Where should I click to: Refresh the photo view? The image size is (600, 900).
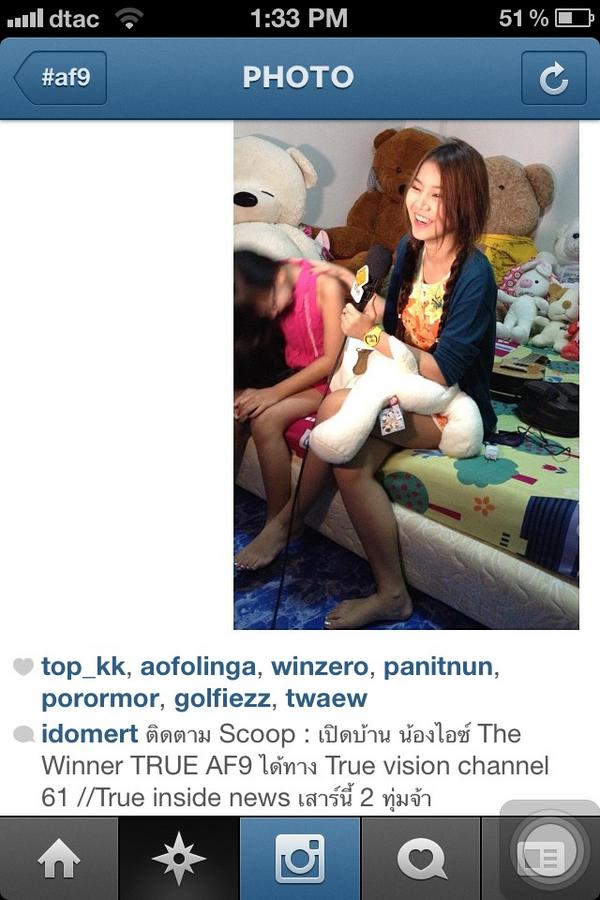[553, 78]
